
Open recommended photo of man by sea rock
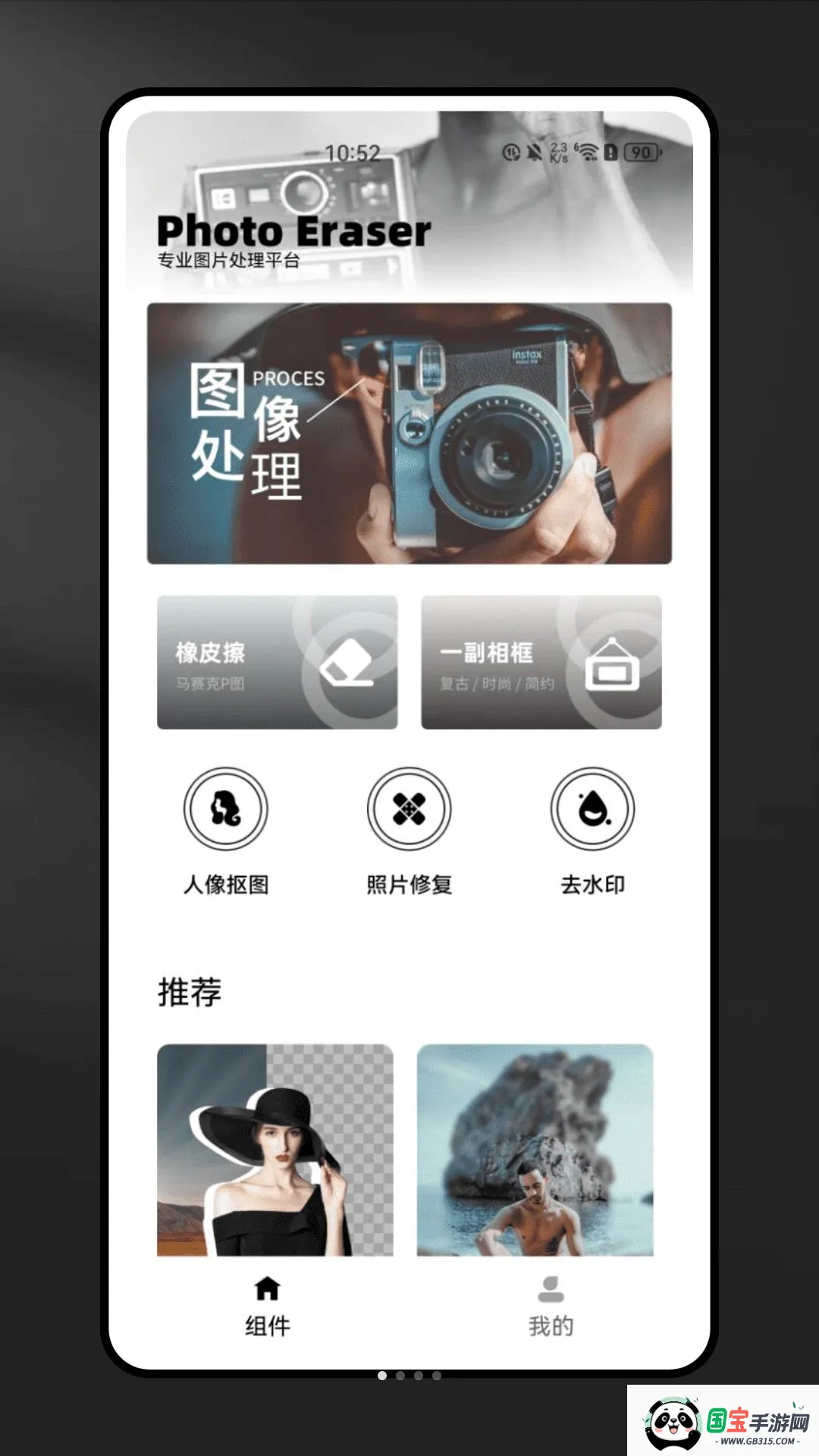coord(535,1150)
